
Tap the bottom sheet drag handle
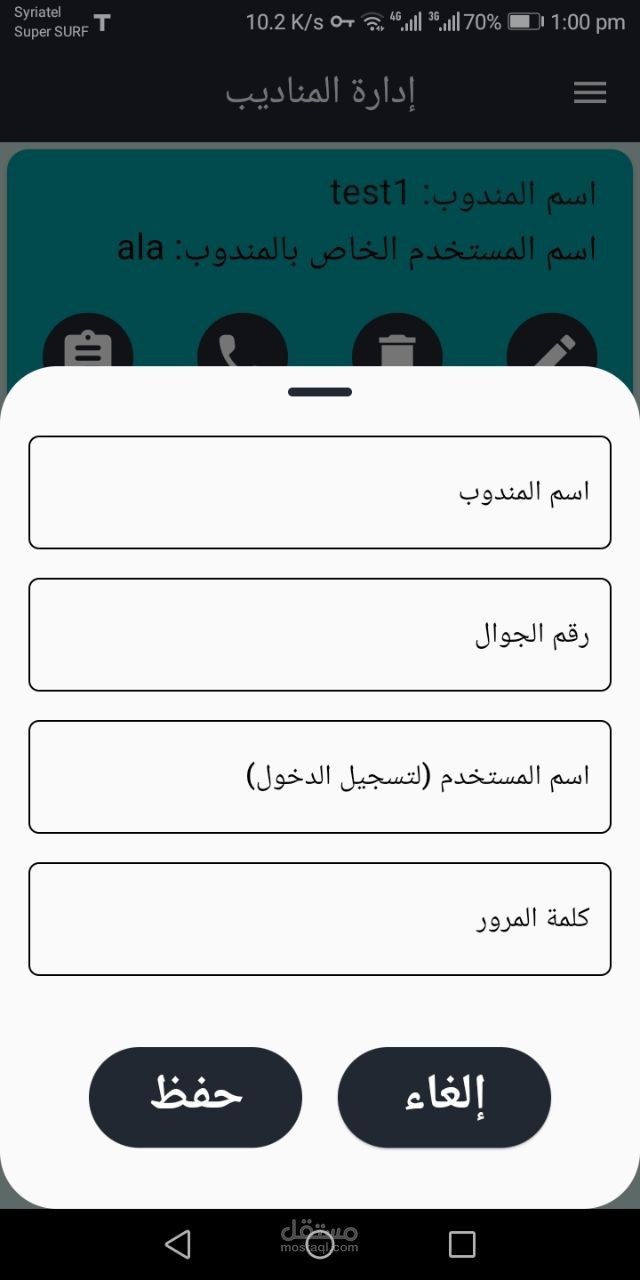[320, 392]
